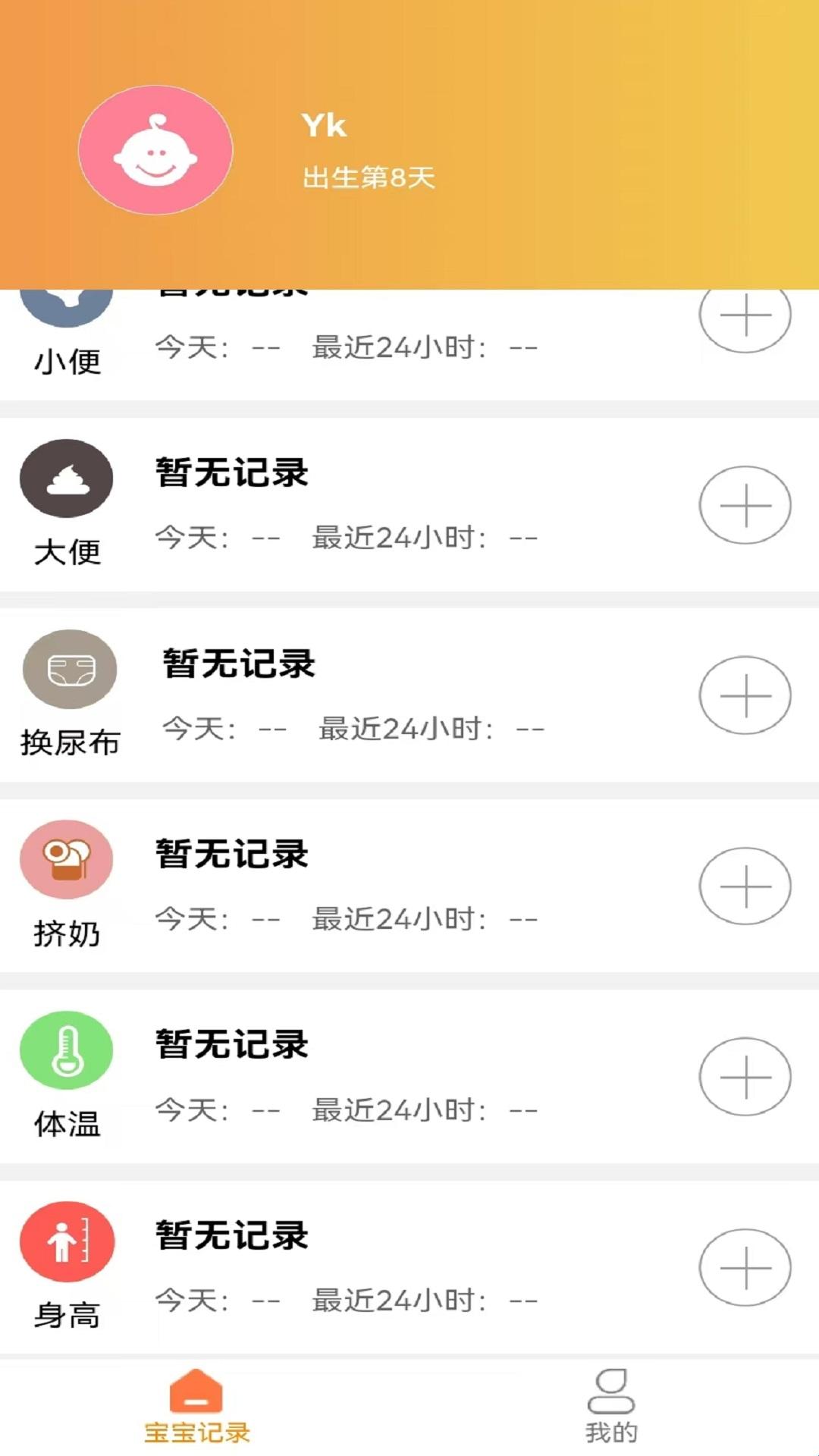Open the 大便 records row
Image resolution: width=819 pixels, height=1456 pixels.
[x=379, y=505]
